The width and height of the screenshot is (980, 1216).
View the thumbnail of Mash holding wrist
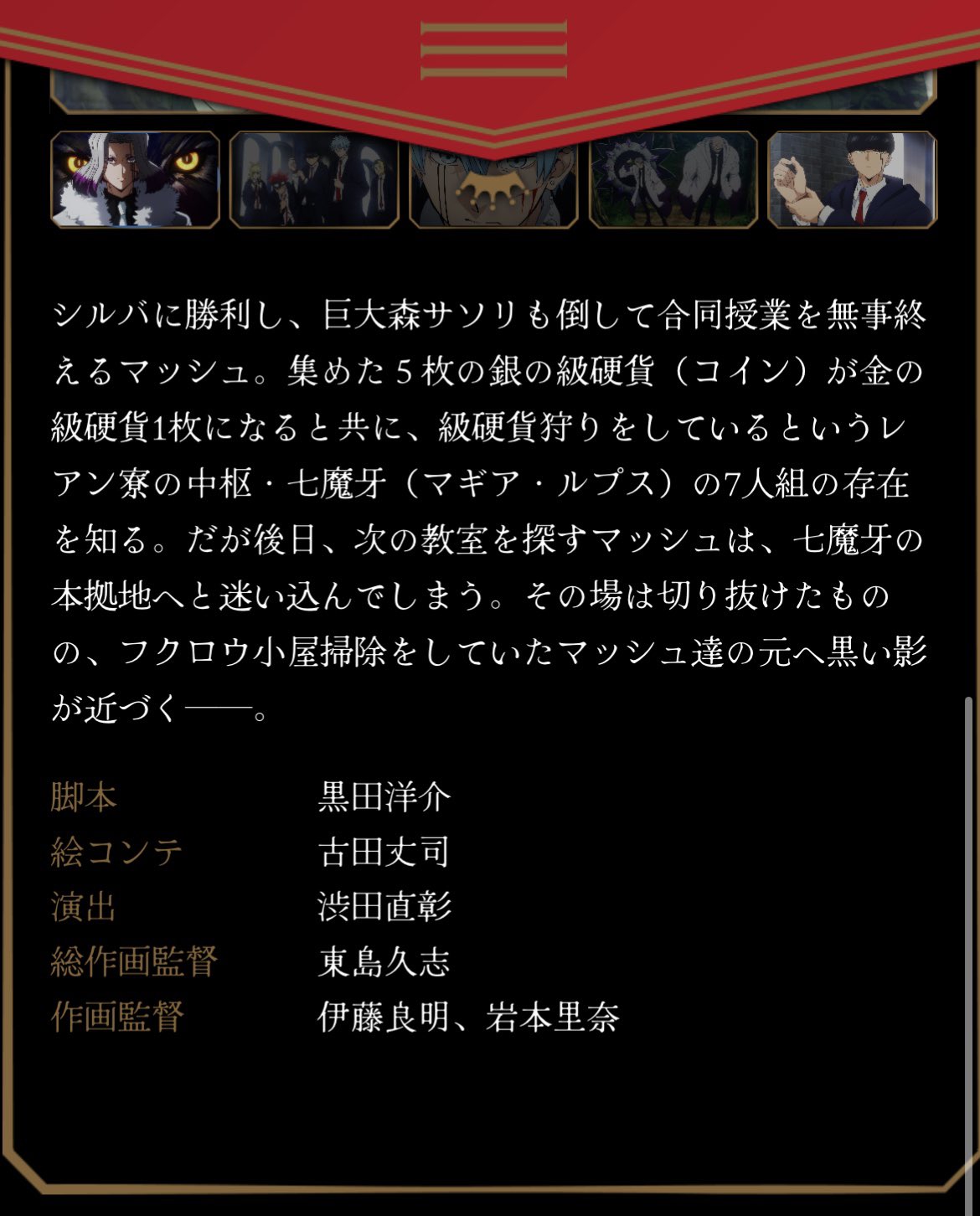(x=852, y=180)
